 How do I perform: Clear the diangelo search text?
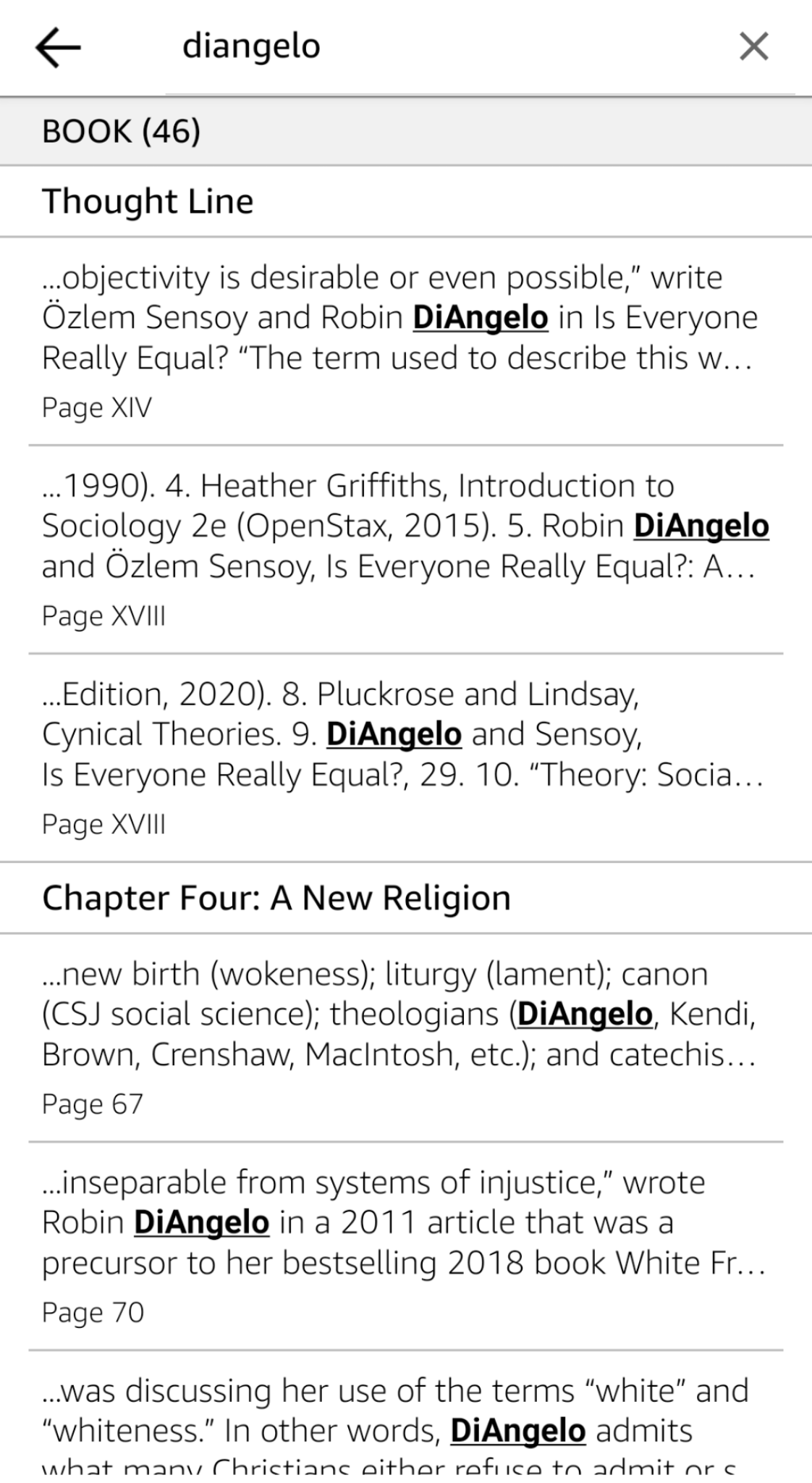[753, 48]
